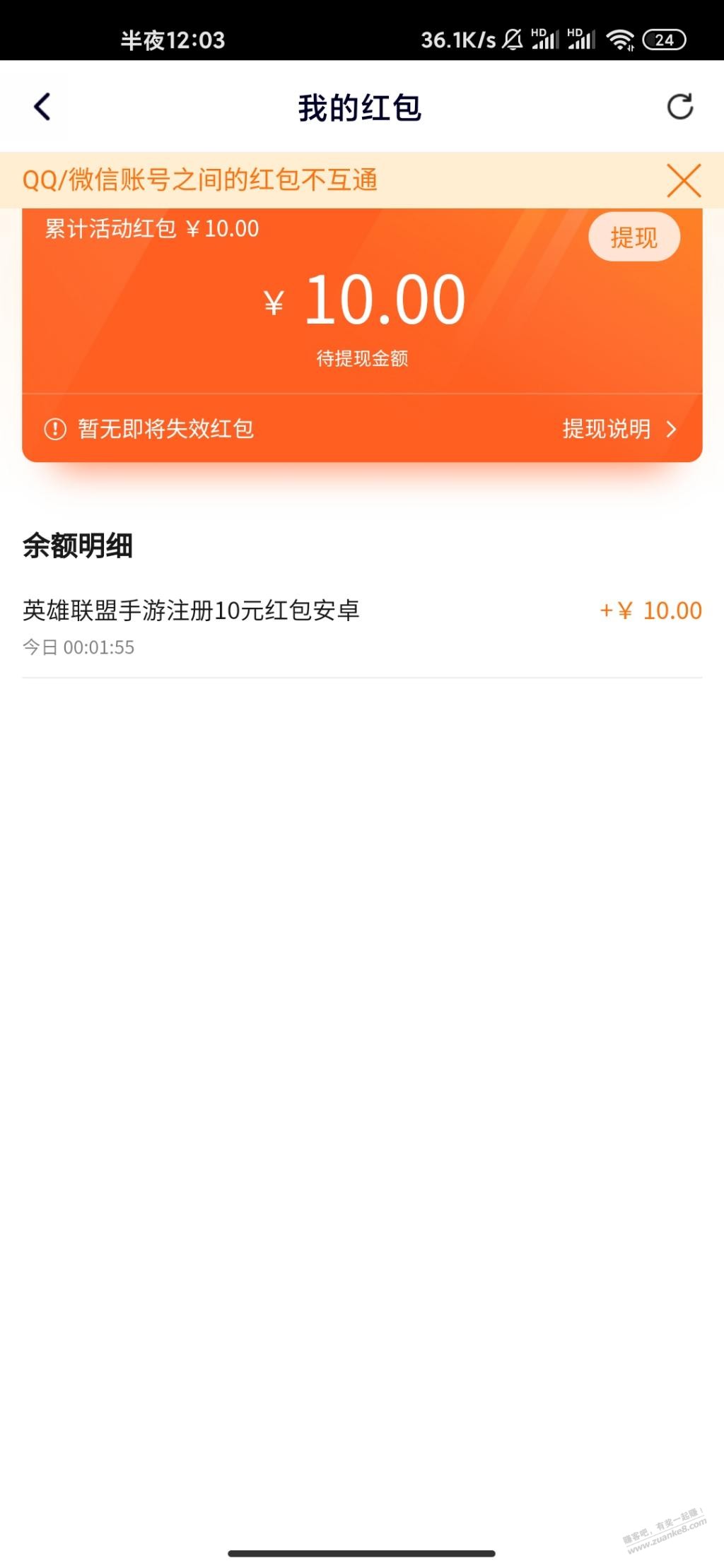724x1568 pixels.
Task: Tap the 提现 withdraw button
Action: coord(633,237)
